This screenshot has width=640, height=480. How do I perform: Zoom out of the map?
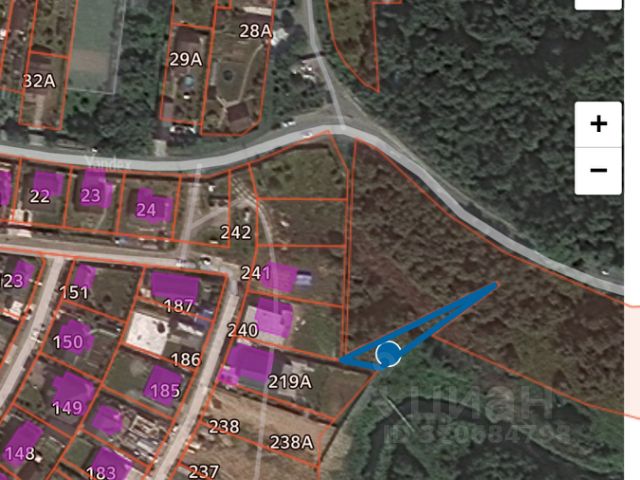coord(598,170)
